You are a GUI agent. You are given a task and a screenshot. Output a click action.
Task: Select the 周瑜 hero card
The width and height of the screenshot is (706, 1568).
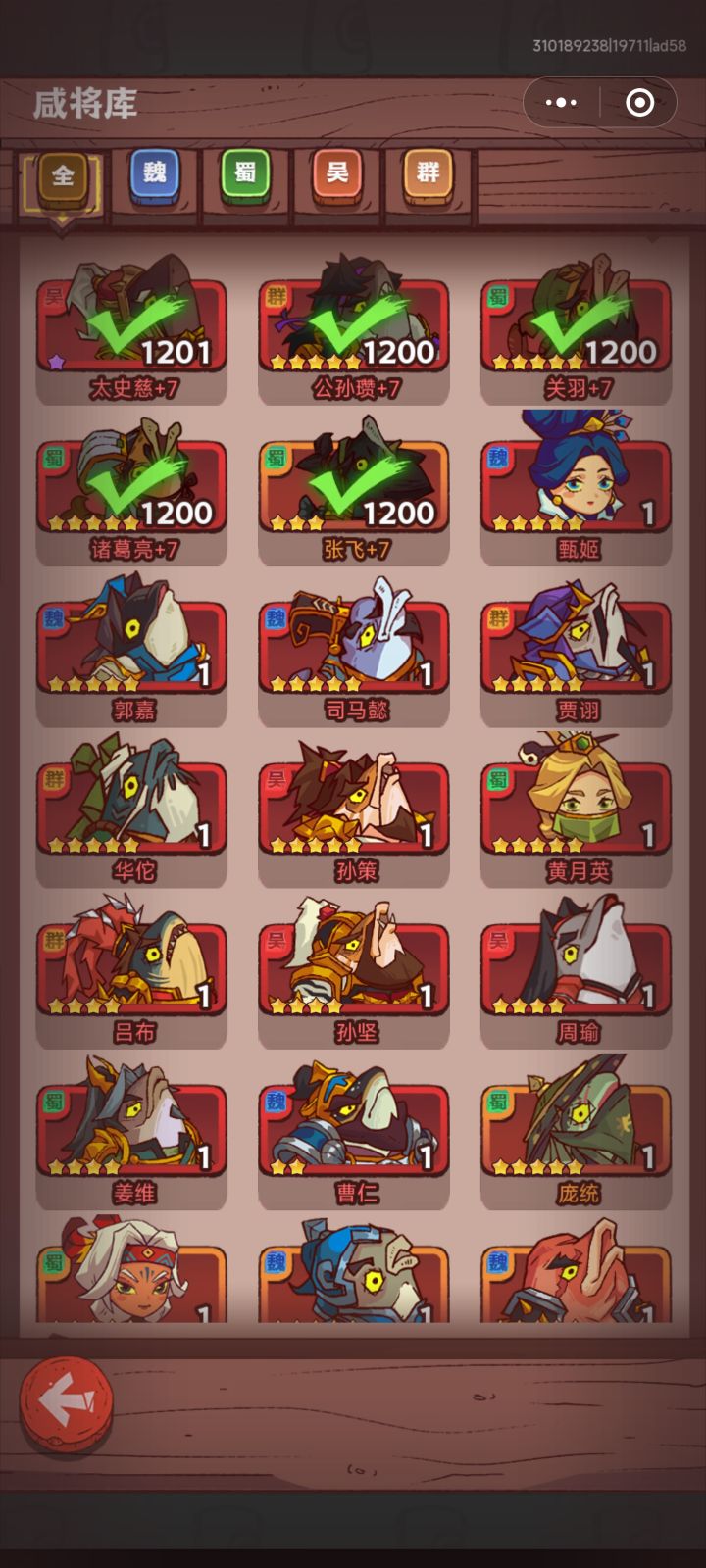577,972
